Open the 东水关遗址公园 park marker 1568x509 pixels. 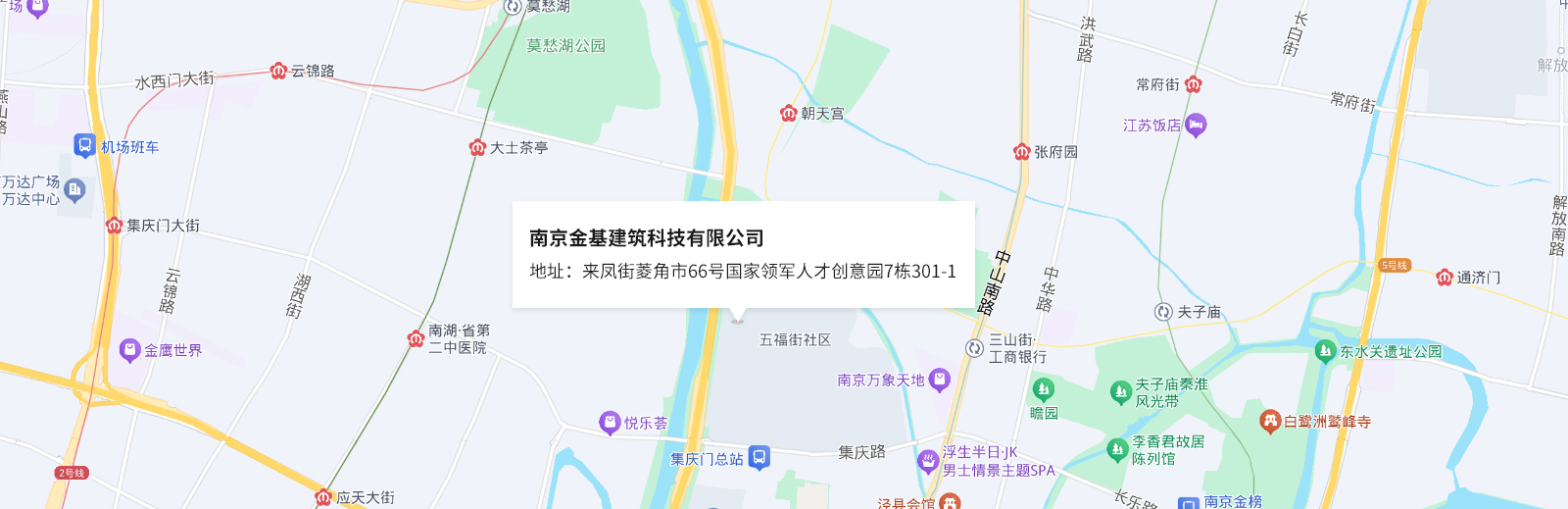1325,351
